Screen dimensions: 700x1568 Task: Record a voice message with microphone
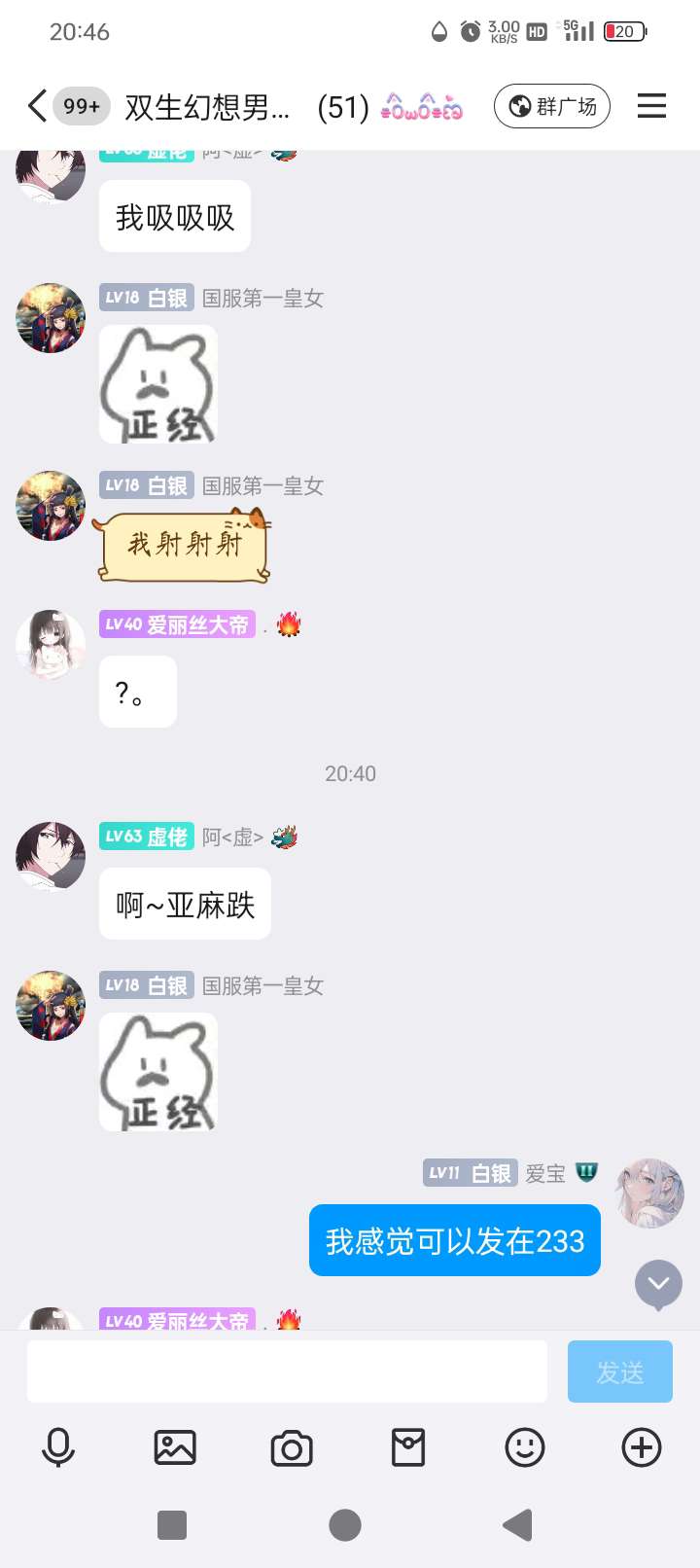coord(58,1447)
